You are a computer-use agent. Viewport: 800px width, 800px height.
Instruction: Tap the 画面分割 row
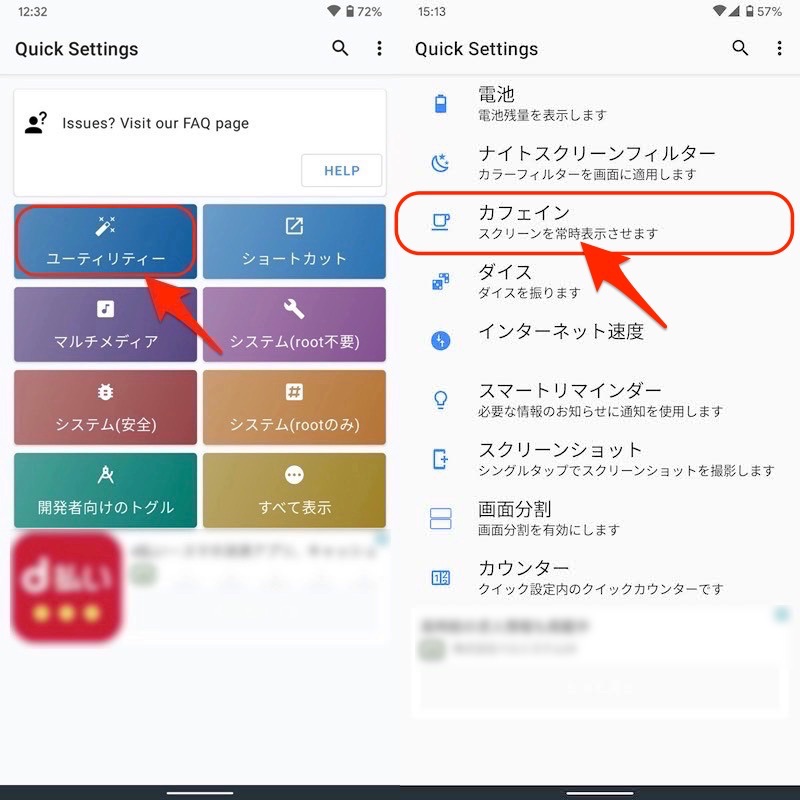coord(600,518)
